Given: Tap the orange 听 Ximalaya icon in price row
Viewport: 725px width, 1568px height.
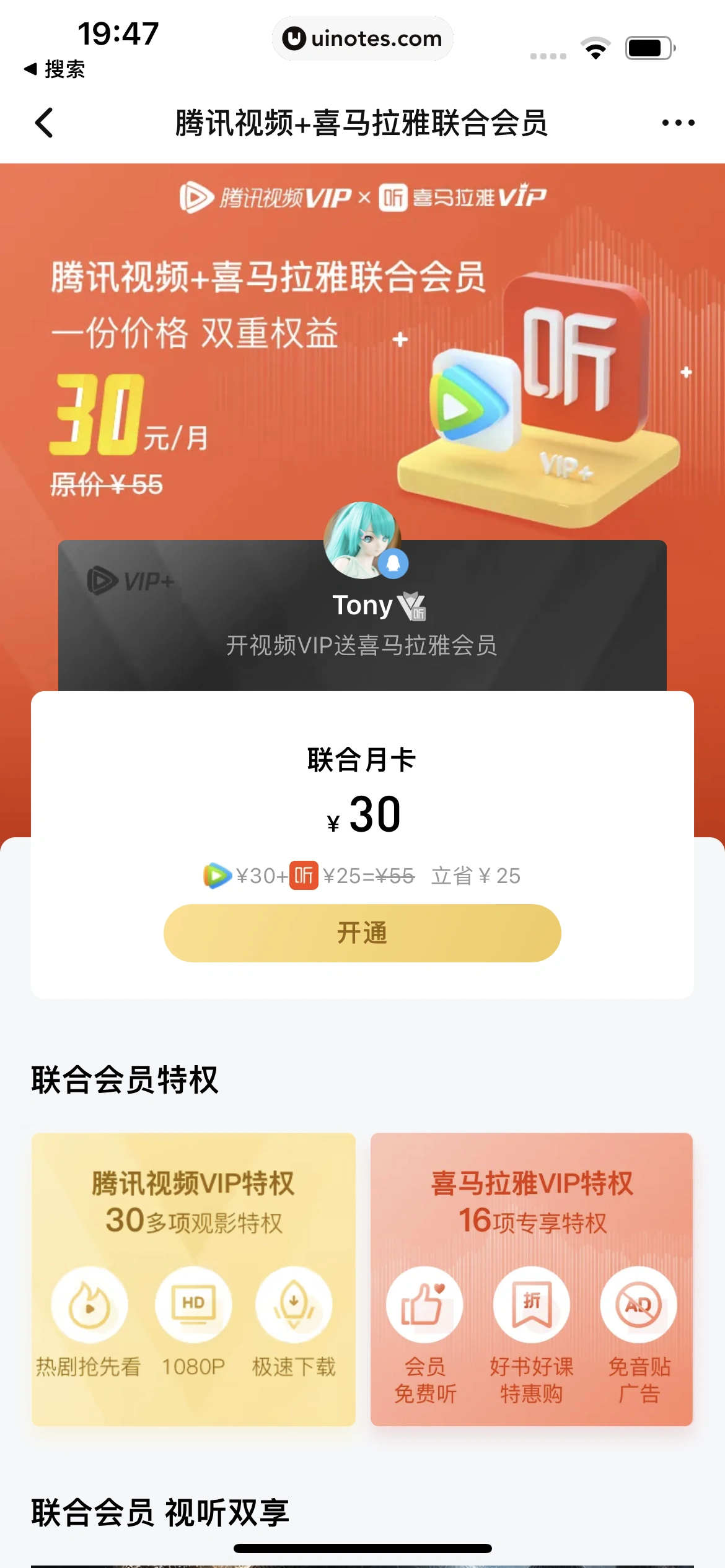Looking at the screenshot, I should point(302,876).
